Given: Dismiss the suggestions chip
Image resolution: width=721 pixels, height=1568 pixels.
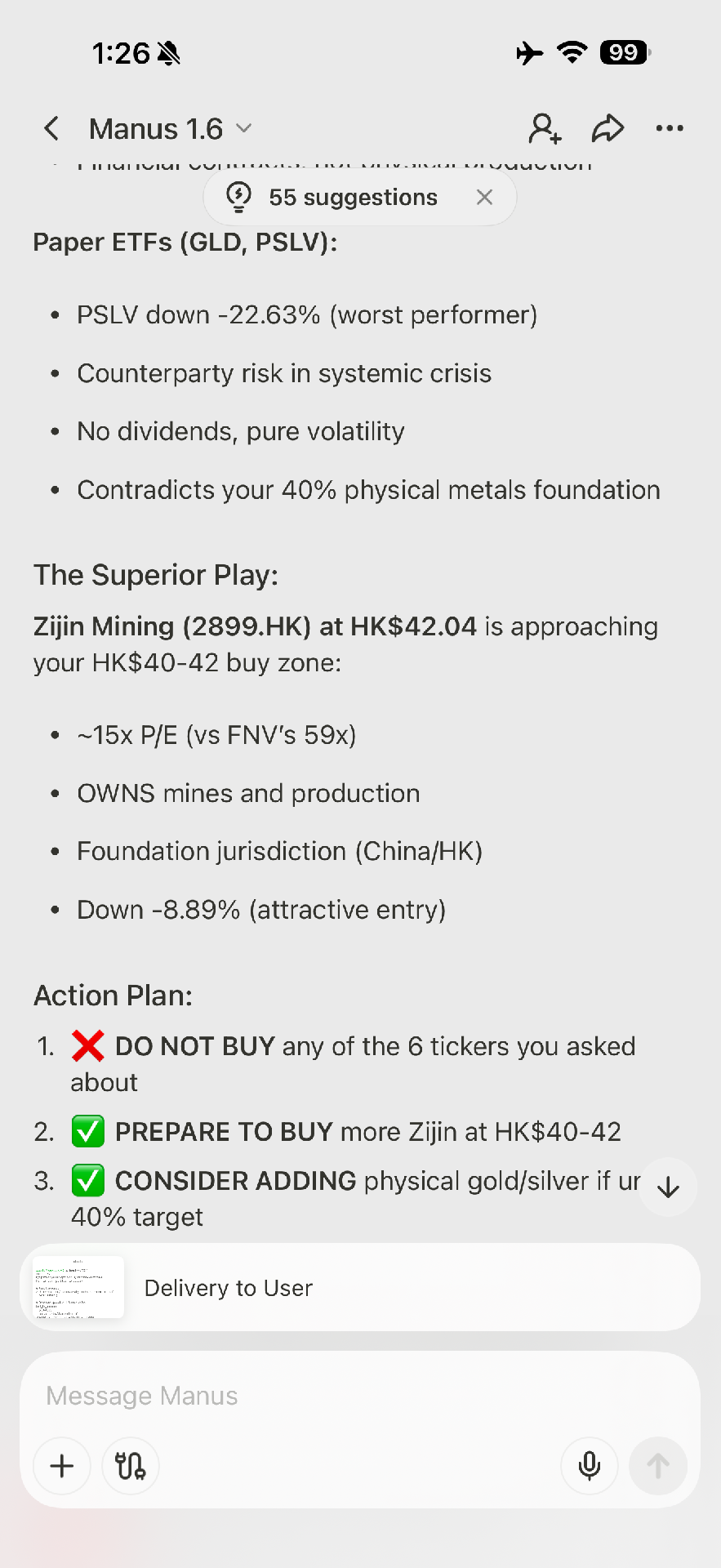Looking at the screenshot, I should (484, 198).
